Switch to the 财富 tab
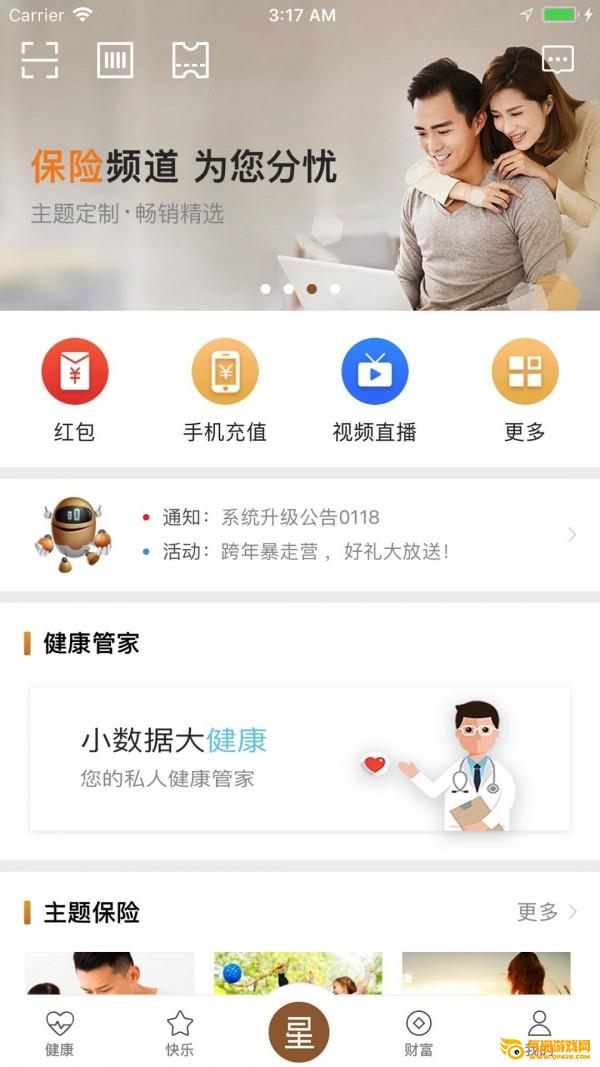The image size is (600, 1067). pos(419,1033)
